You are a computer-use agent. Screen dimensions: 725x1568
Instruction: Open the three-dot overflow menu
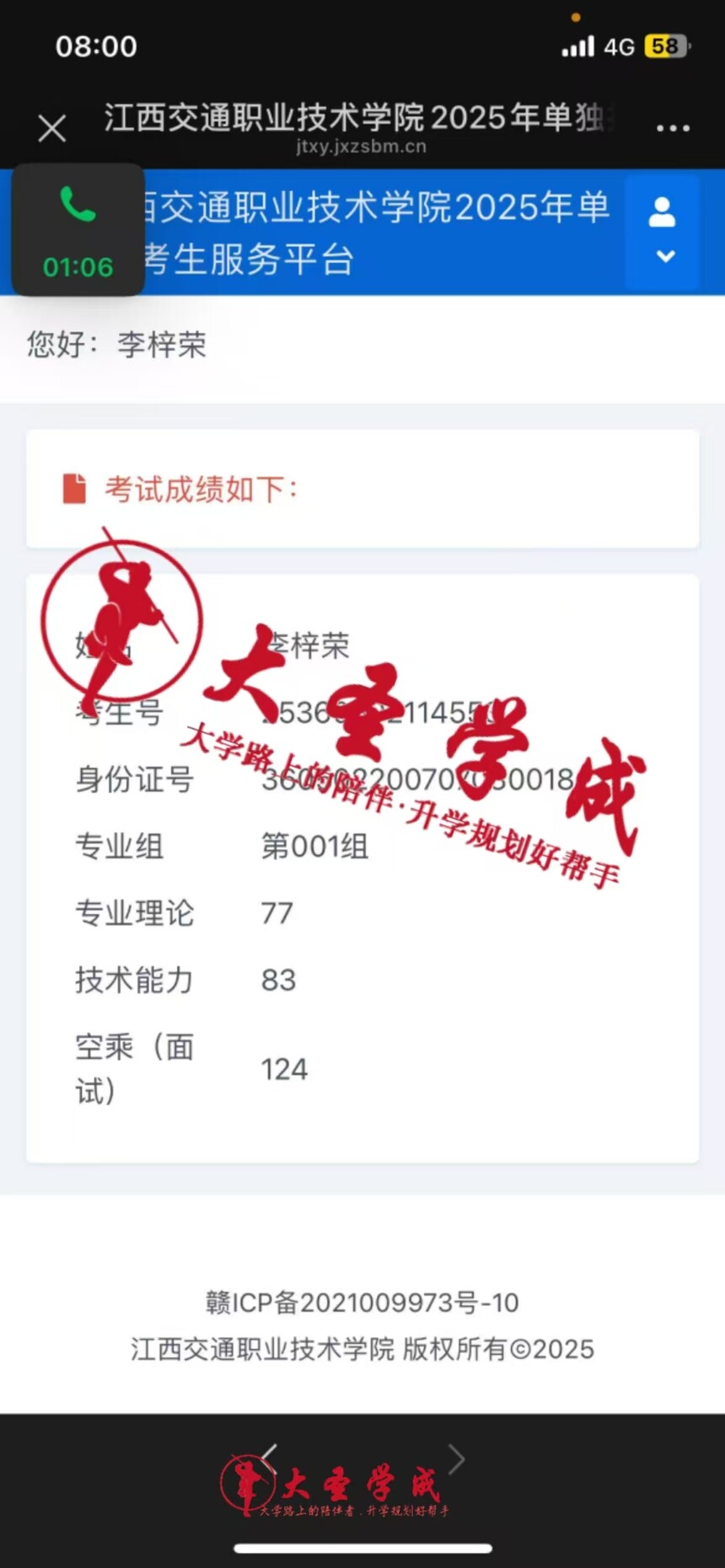coord(673,128)
